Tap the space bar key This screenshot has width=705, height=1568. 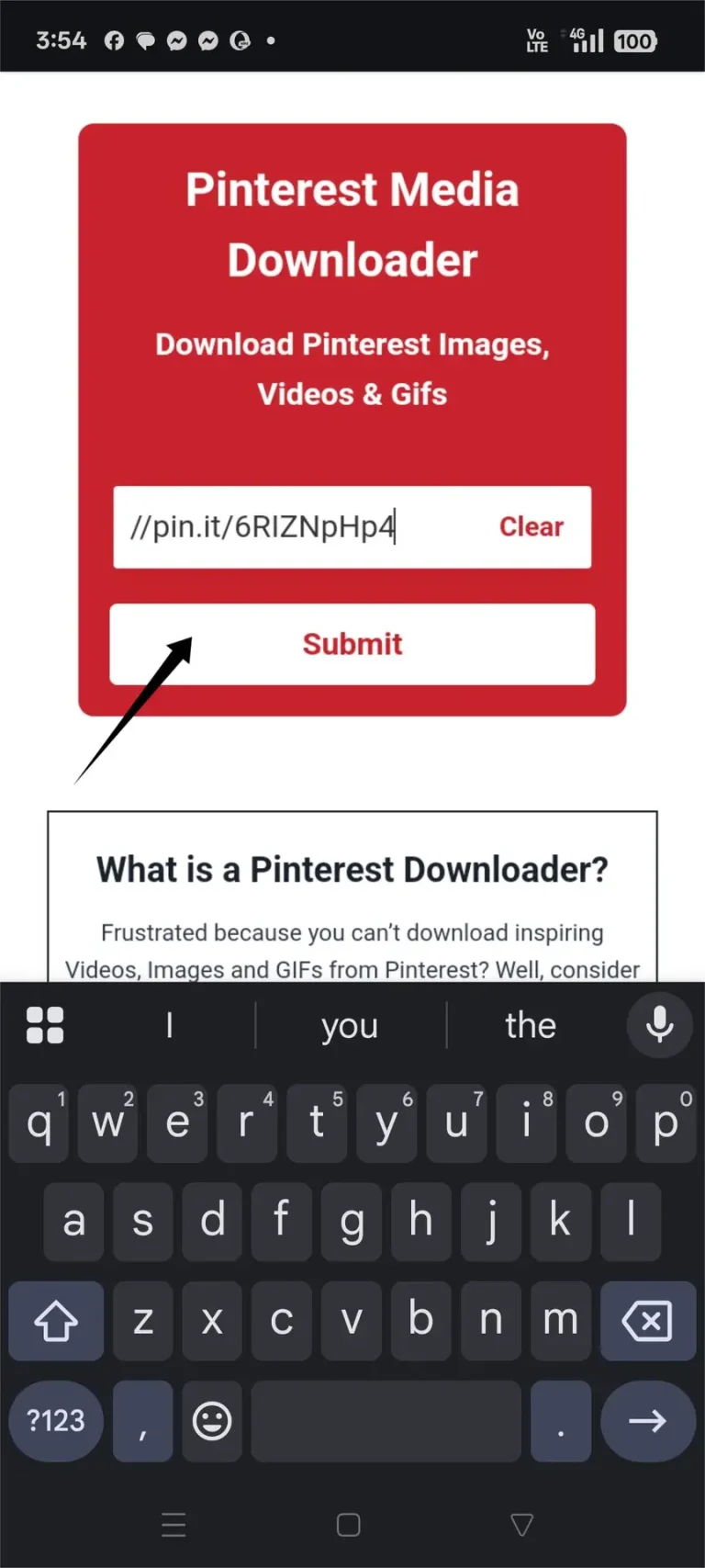coord(386,1421)
